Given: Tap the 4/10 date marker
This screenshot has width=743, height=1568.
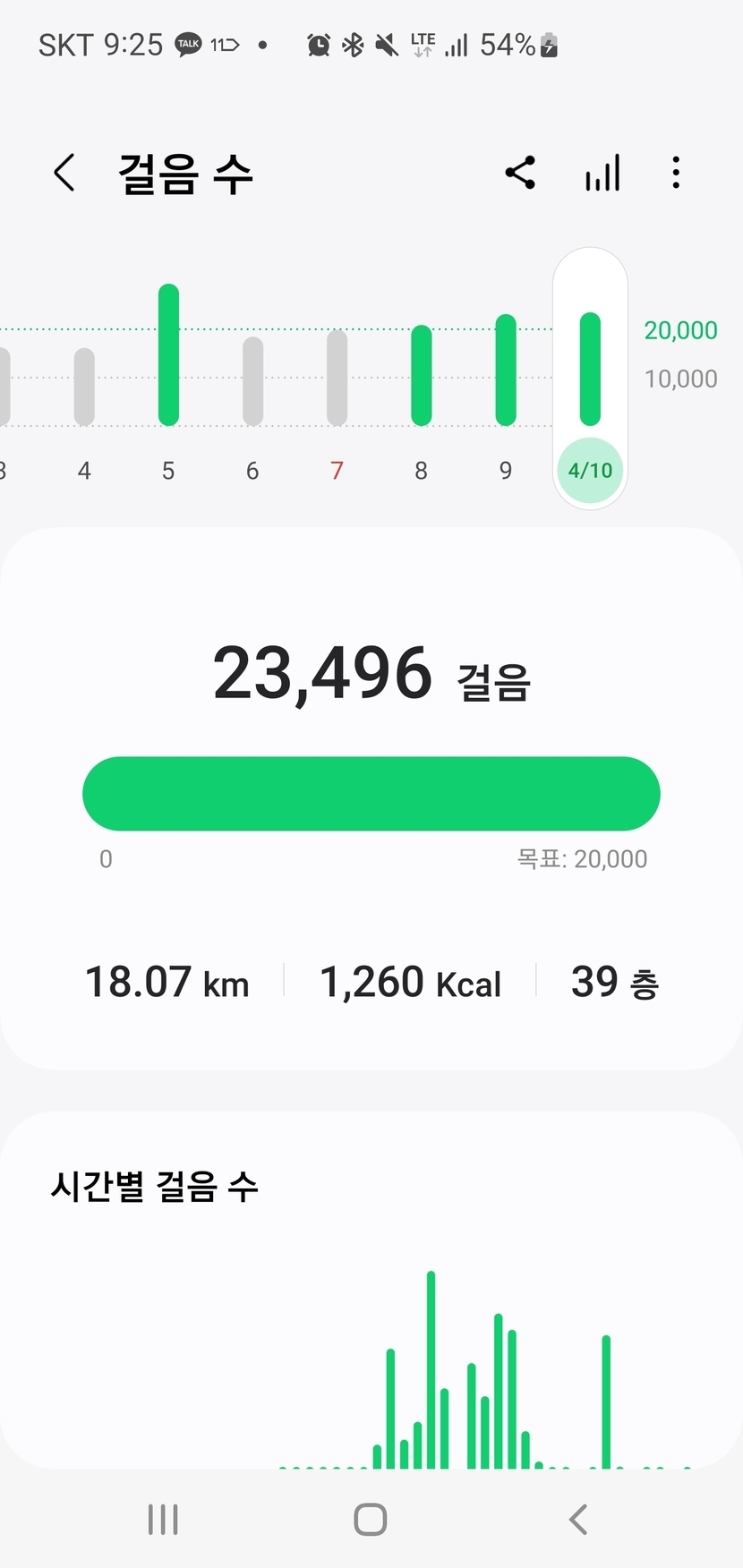Looking at the screenshot, I should pyautogui.click(x=590, y=470).
